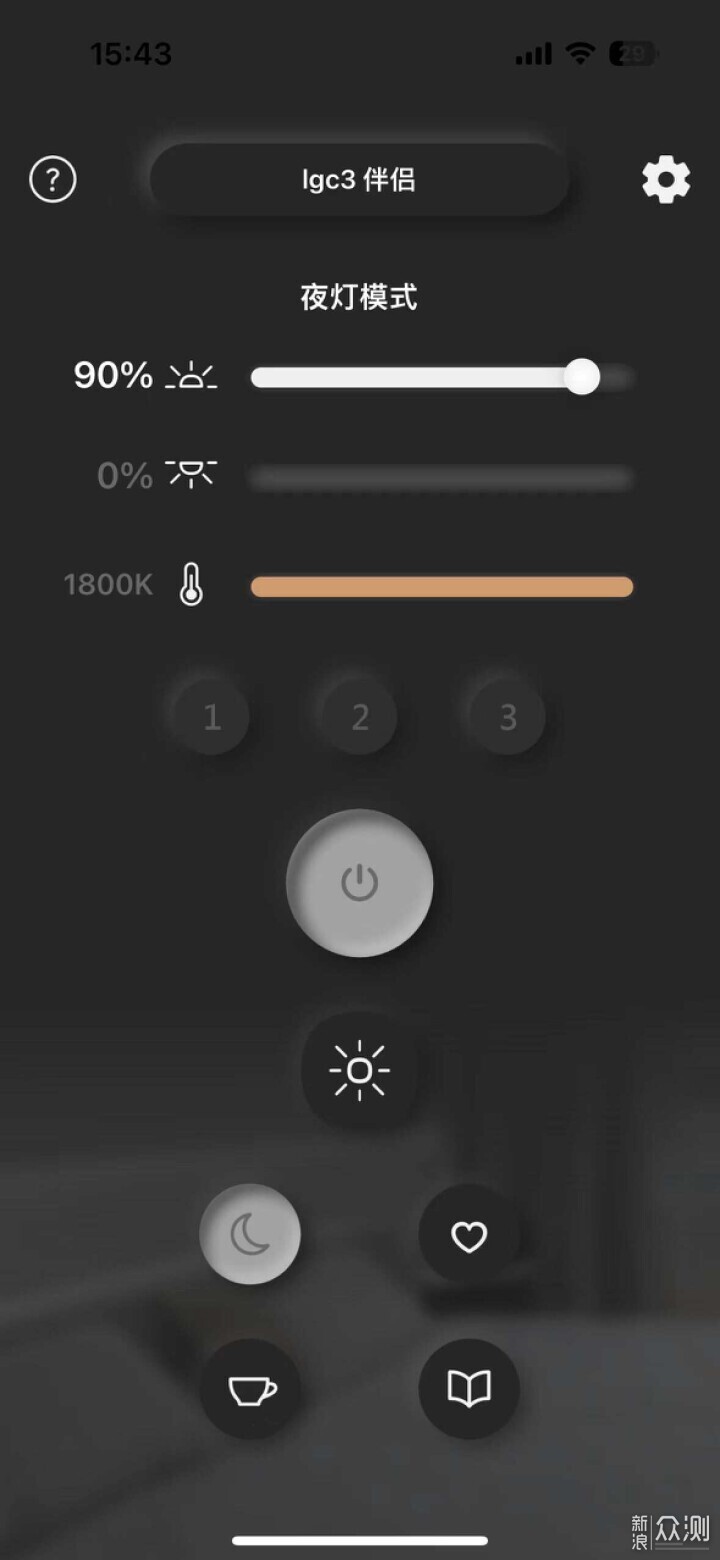Select preset number 1
The width and height of the screenshot is (720, 1560).
212,716
